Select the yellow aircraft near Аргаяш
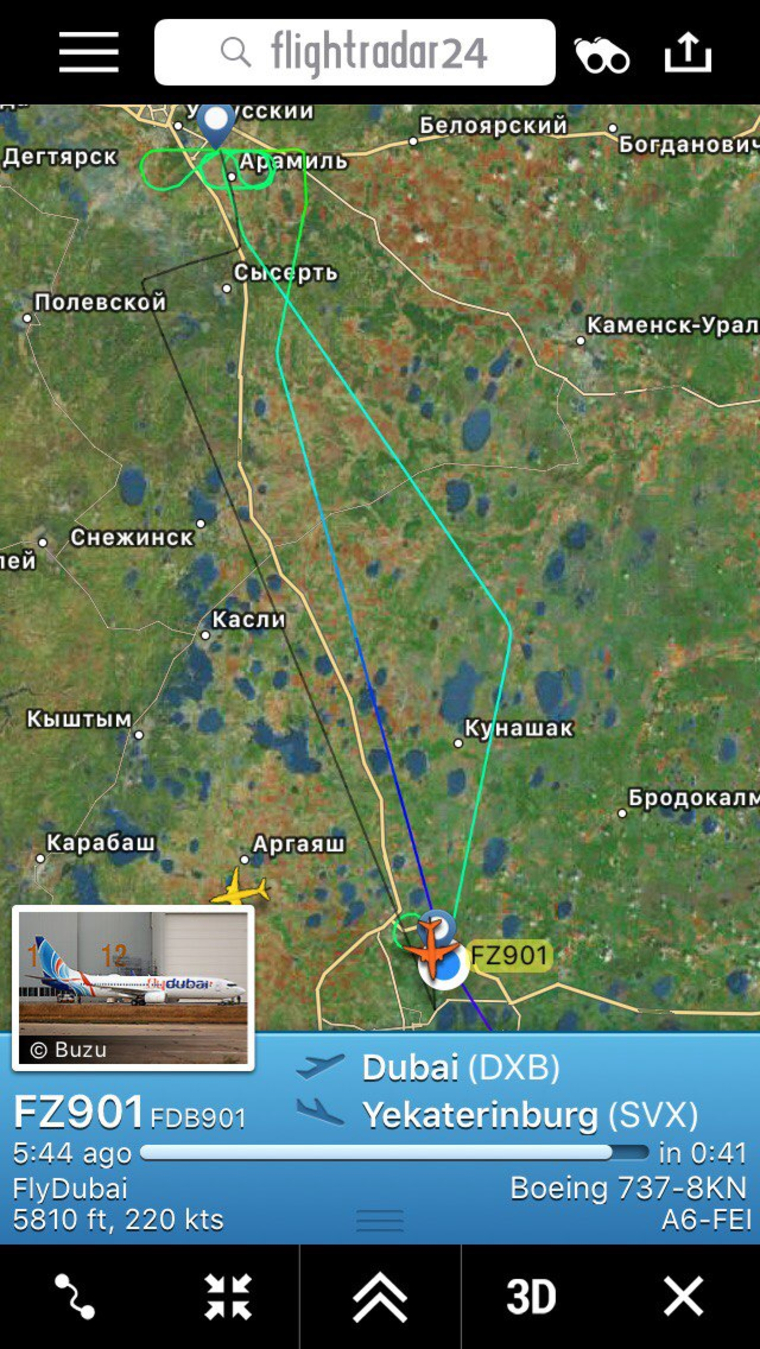760x1349 pixels. click(x=240, y=888)
